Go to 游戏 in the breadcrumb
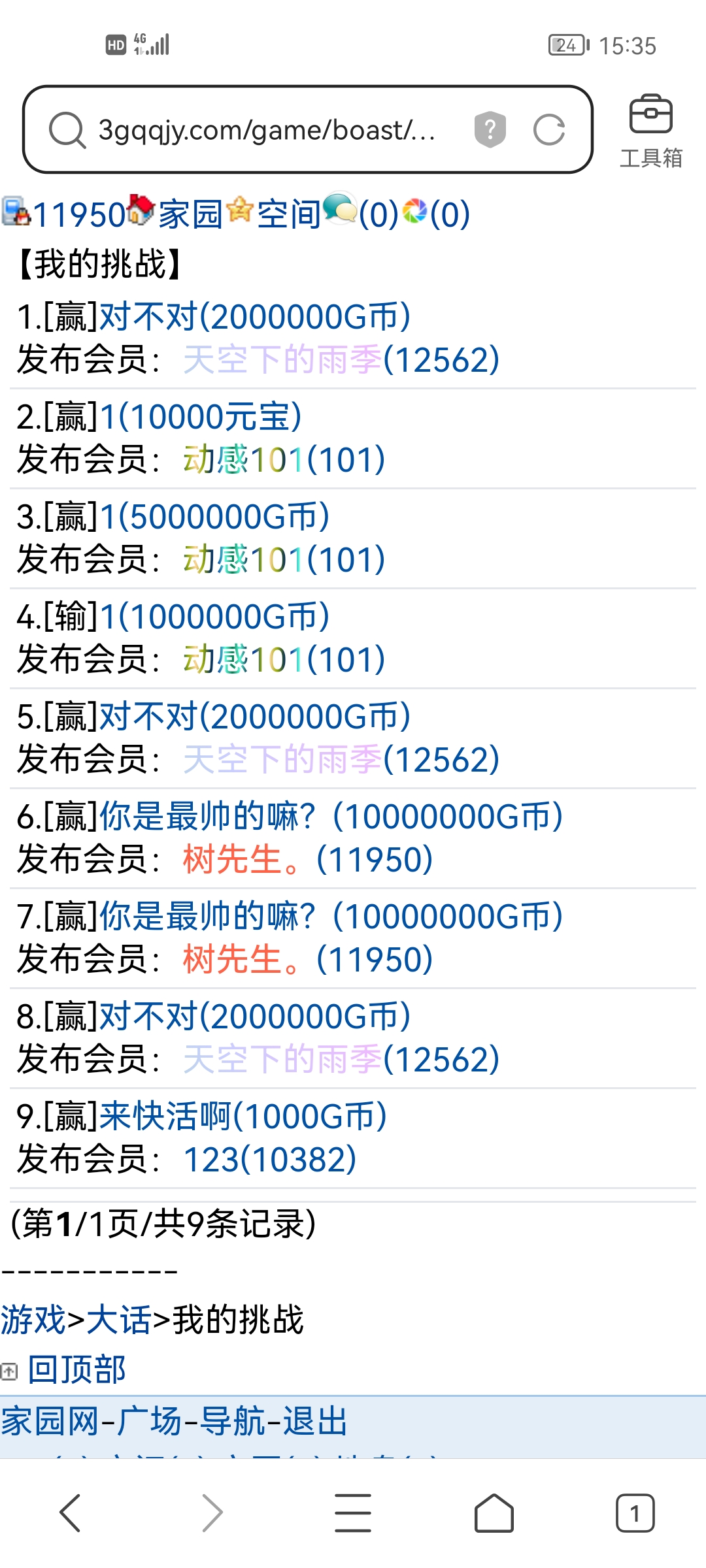Viewport: 706px width, 1568px height. (33, 1320)
